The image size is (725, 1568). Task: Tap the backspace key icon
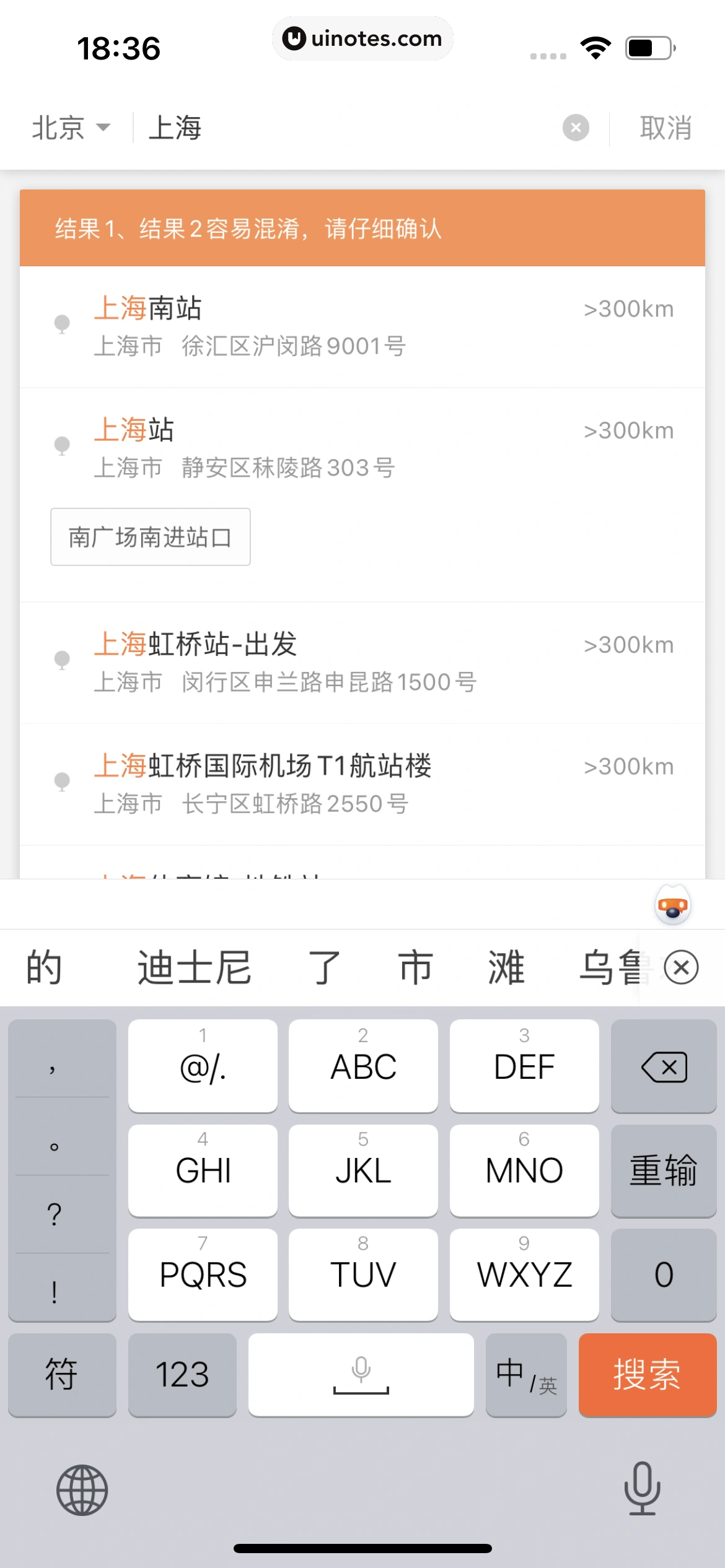click(x=663, y=1066)
